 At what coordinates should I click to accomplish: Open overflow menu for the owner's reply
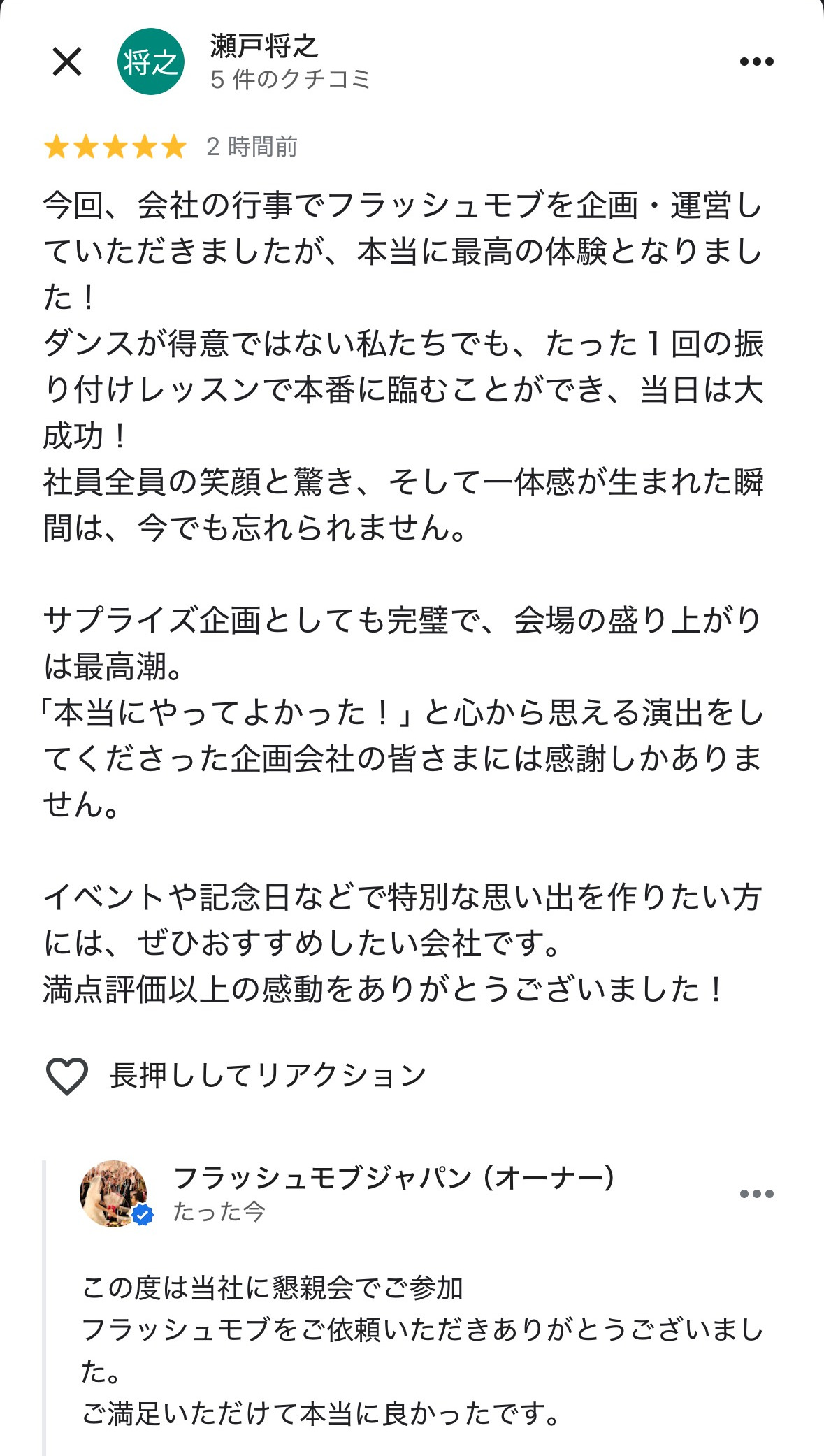pyautogui.click(x=756, y=1194)
